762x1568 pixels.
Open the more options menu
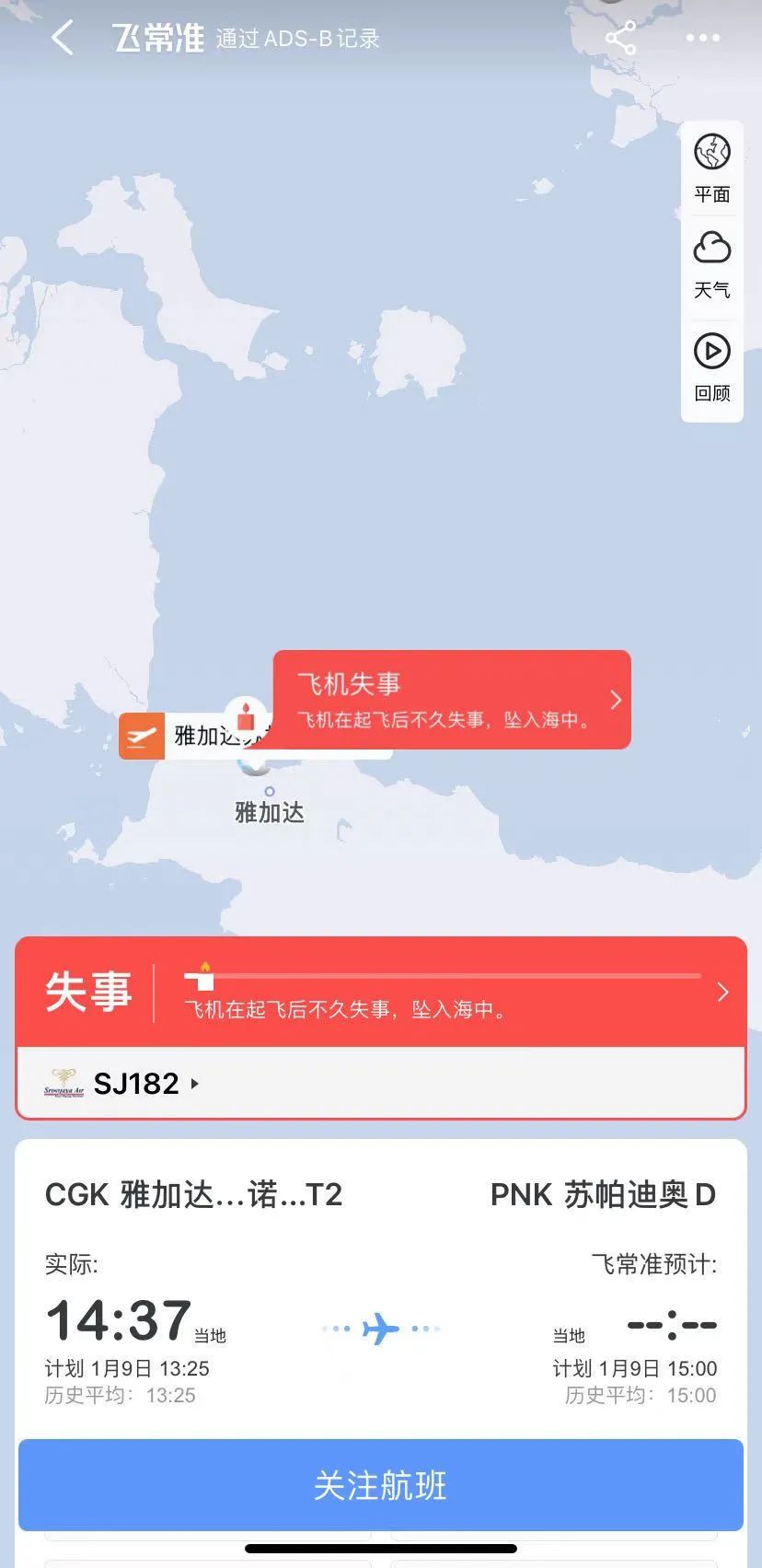[x=702, y=38]
